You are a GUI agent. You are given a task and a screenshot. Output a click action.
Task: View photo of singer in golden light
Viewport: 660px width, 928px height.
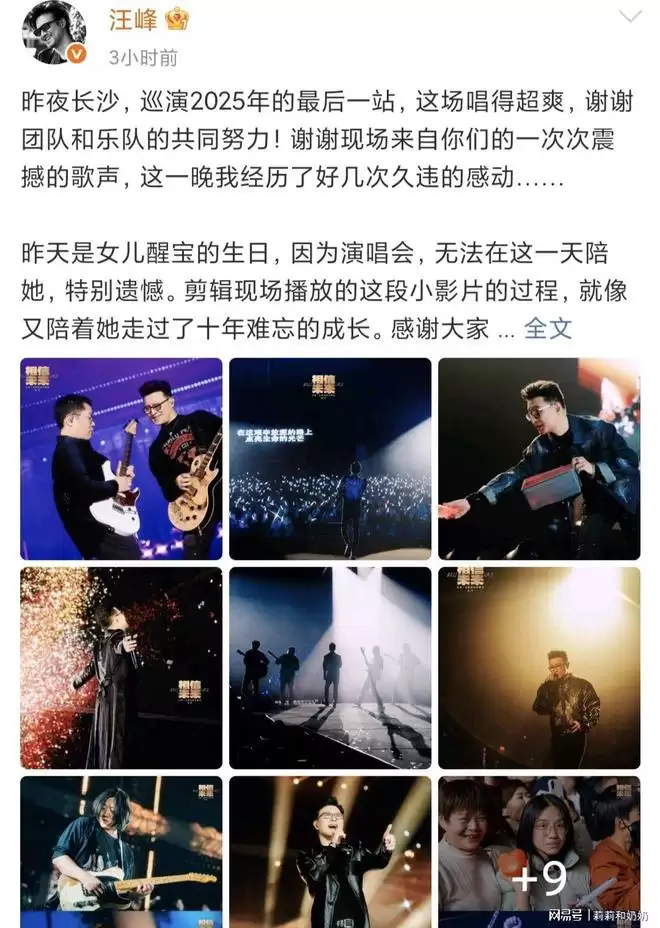click(x=539, y=667)
